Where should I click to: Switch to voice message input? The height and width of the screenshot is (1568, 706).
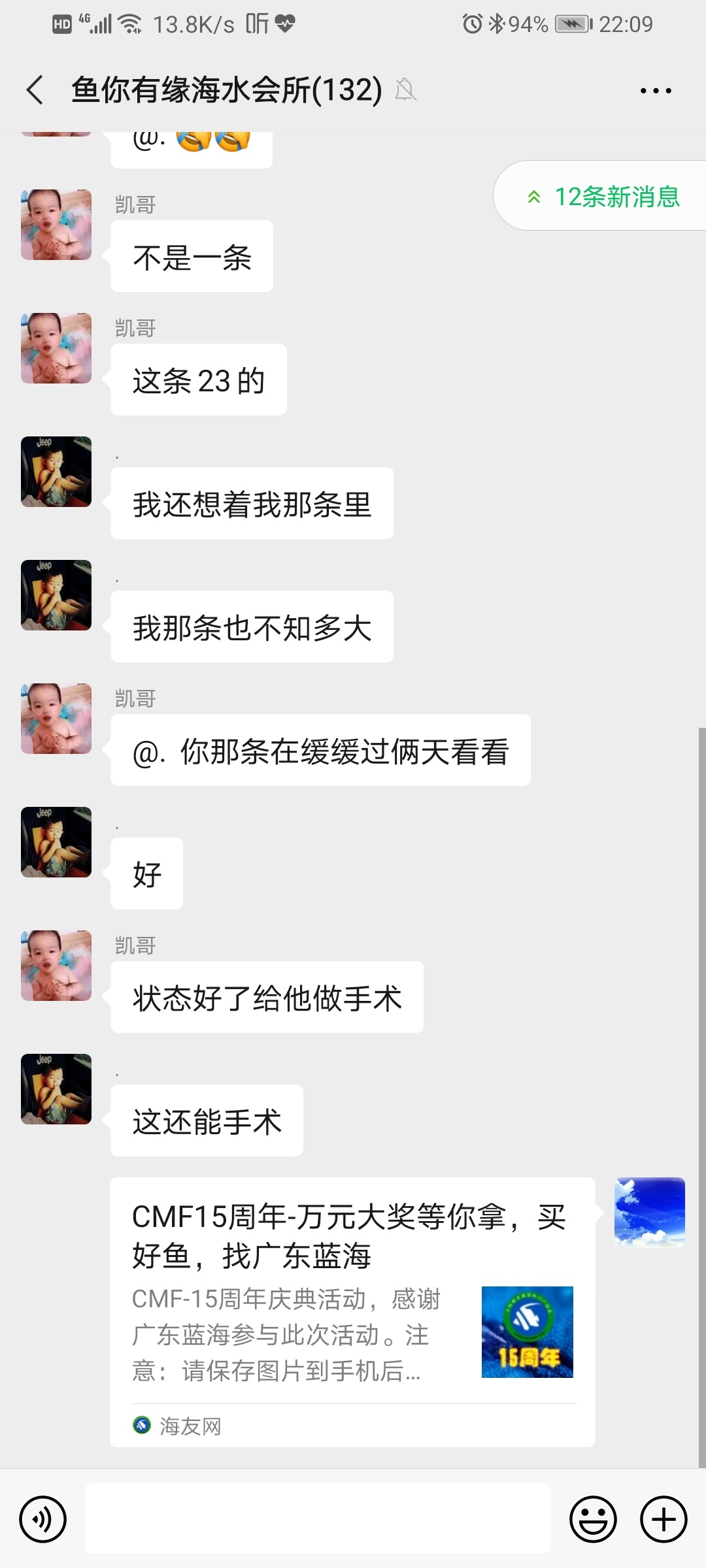coord(43,1519)
